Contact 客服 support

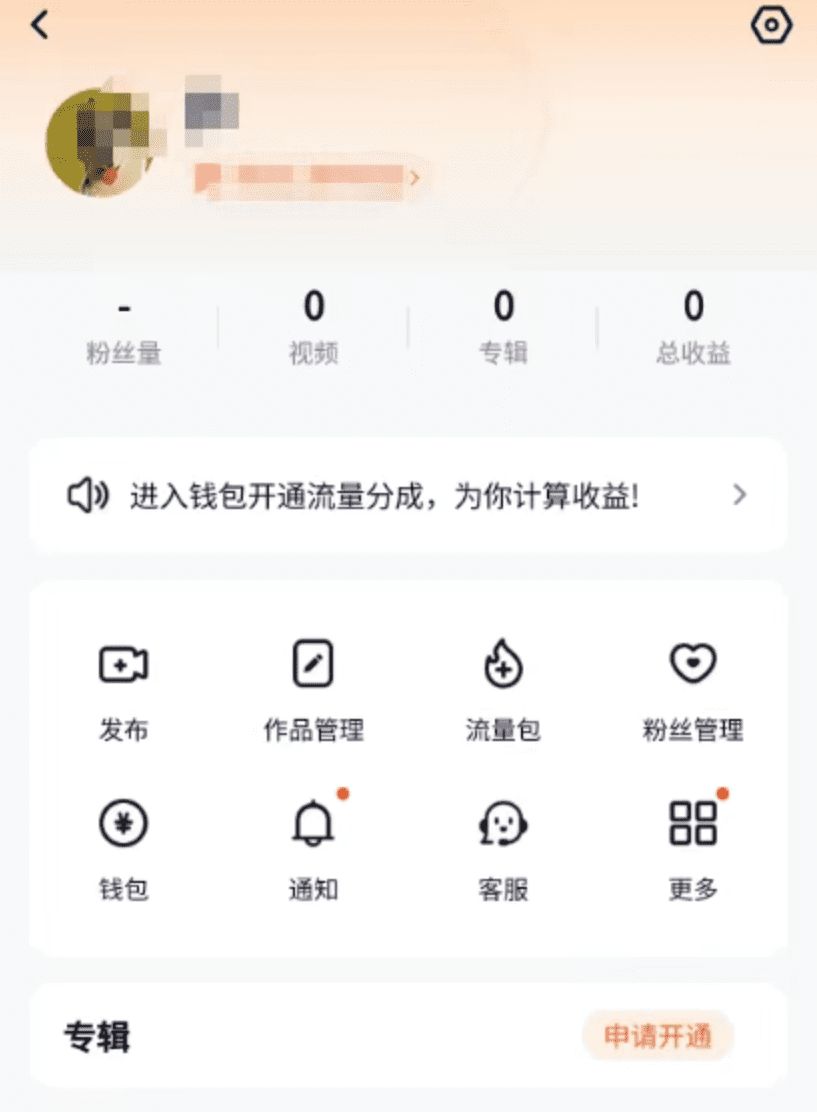click(x=503, y=848)
